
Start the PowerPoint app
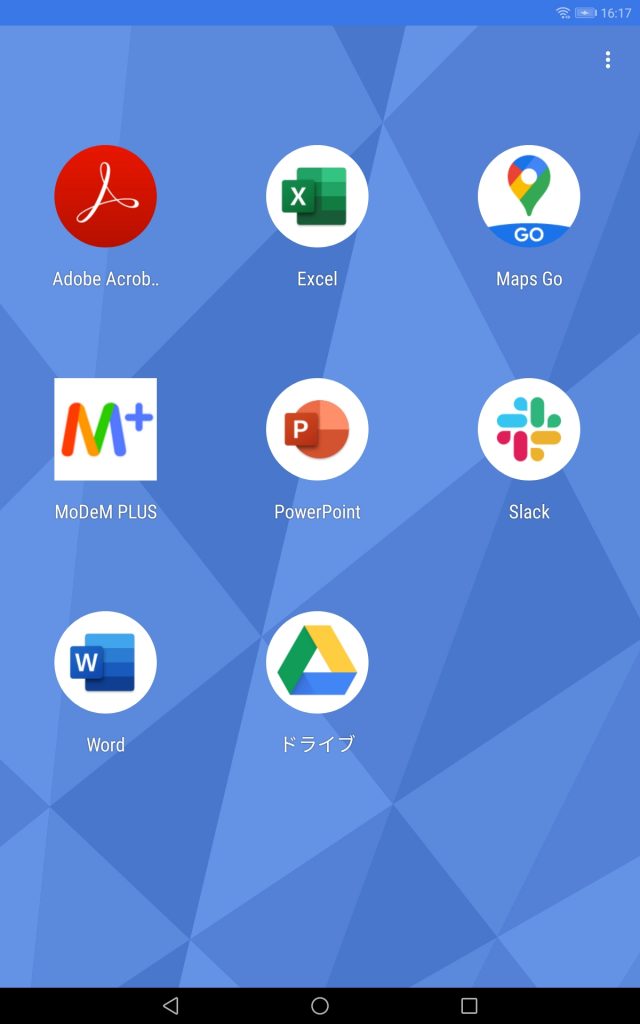tap(317, 429)
